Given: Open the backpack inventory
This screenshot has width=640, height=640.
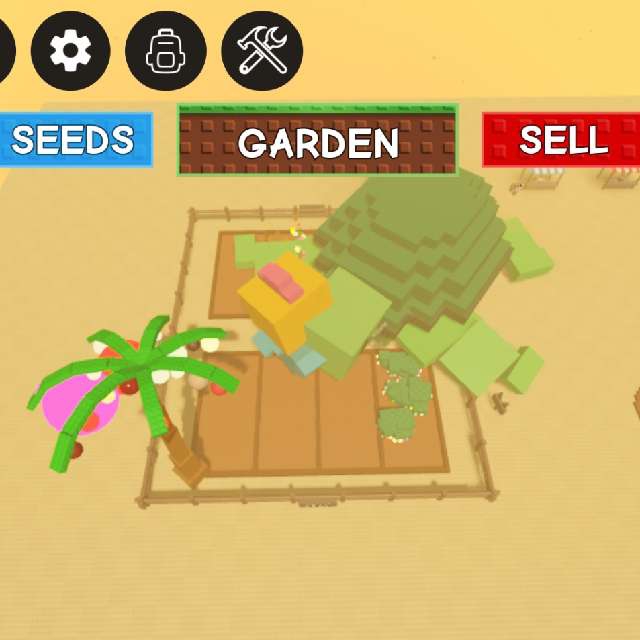Looking at the screenshot, I should [166, 51].
